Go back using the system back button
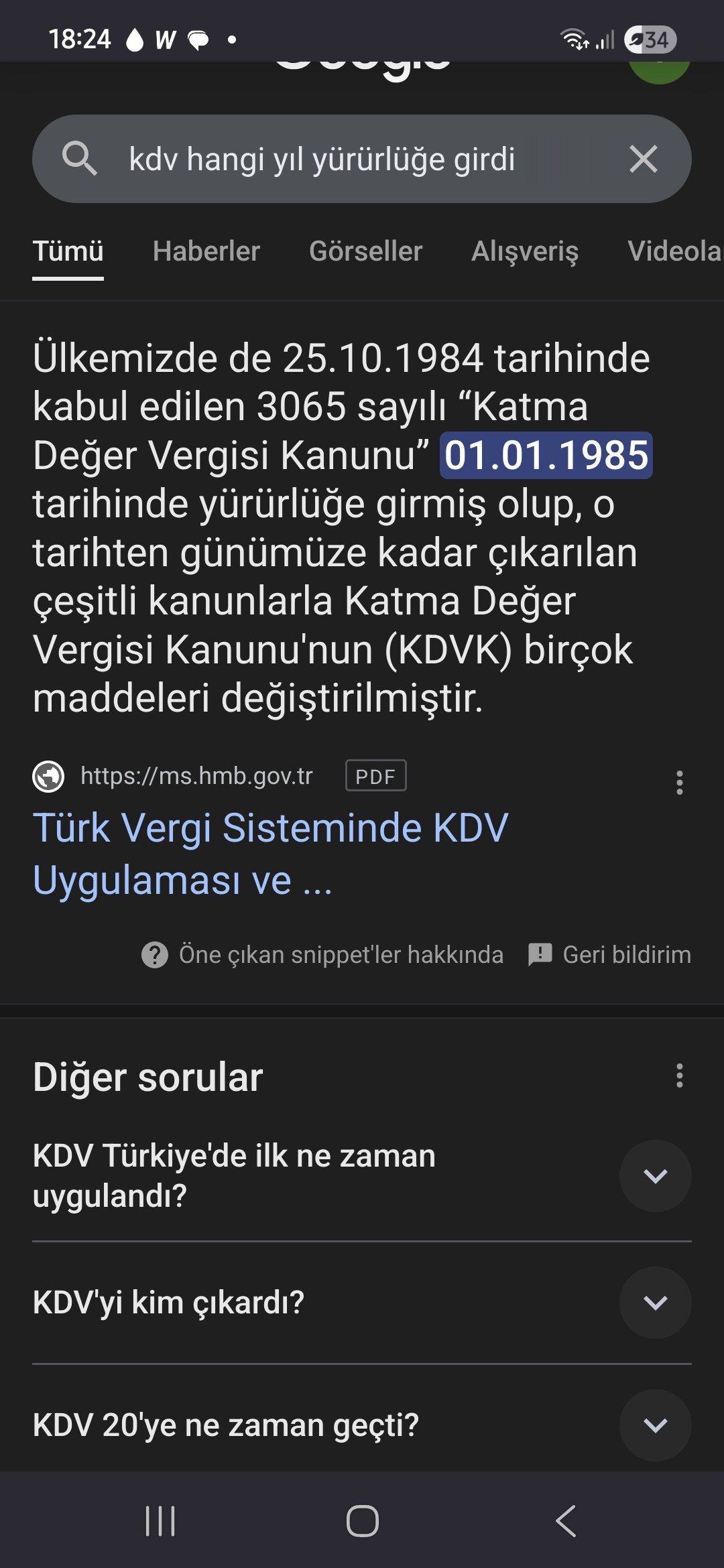 (x=565, y=1520)
